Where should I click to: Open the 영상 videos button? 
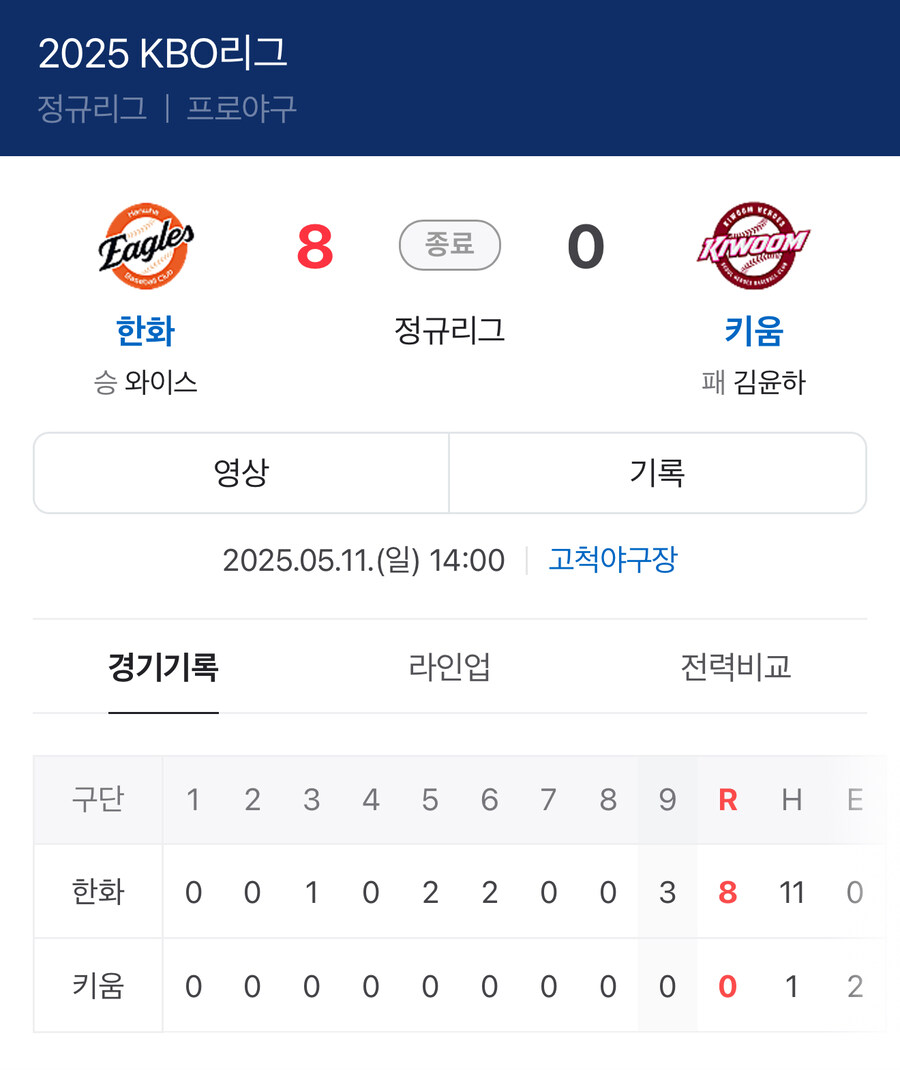(241, 473)
